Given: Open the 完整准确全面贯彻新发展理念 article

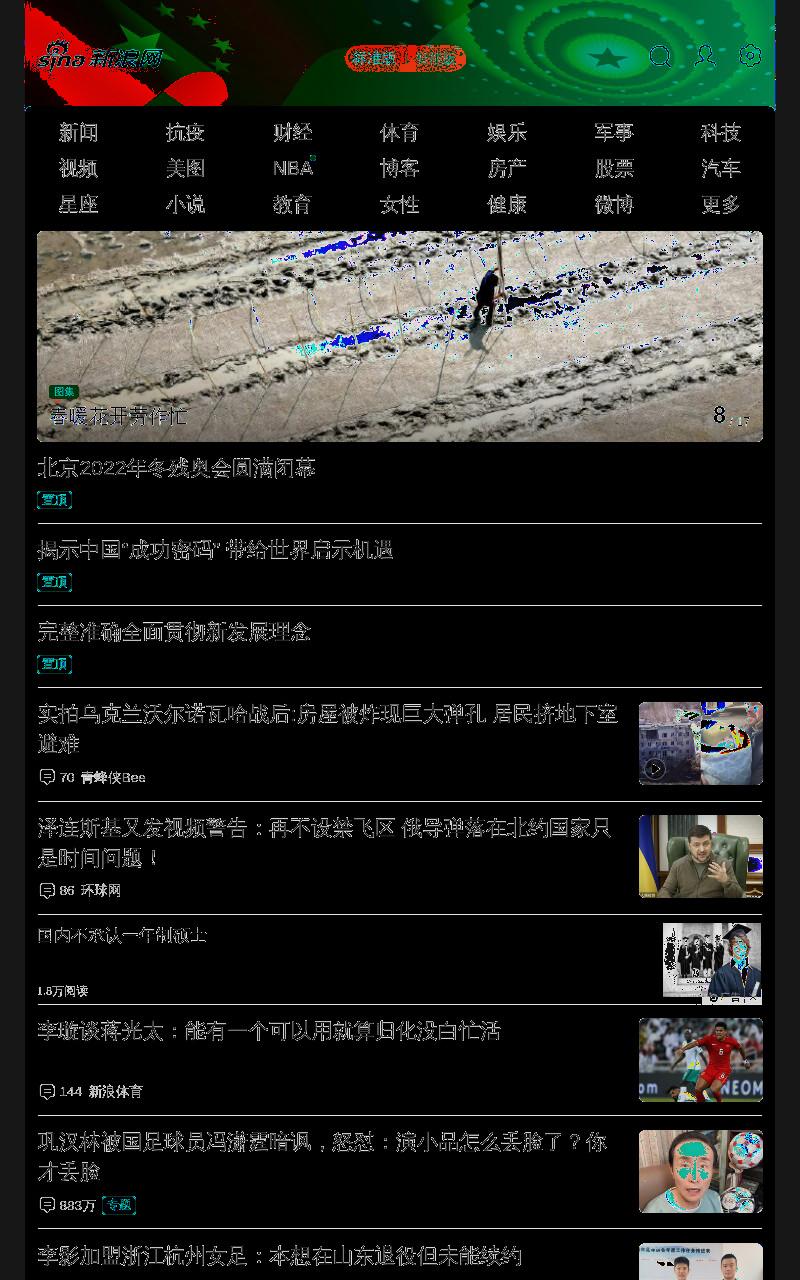Looking at the screenshot, I should click(x=174, y=632).
